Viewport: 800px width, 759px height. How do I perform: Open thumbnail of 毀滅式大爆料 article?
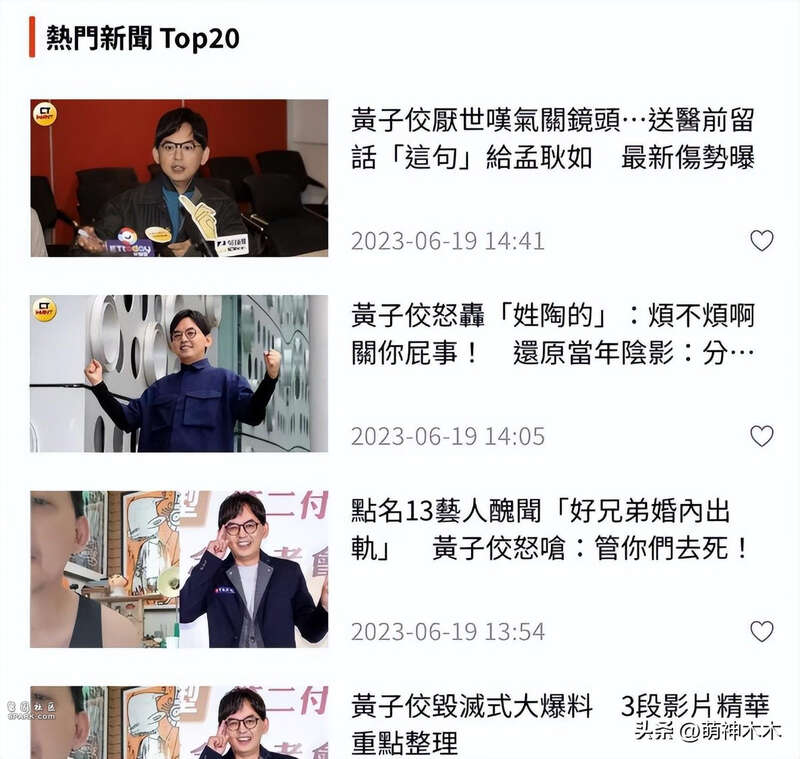[x=179, y=722]
